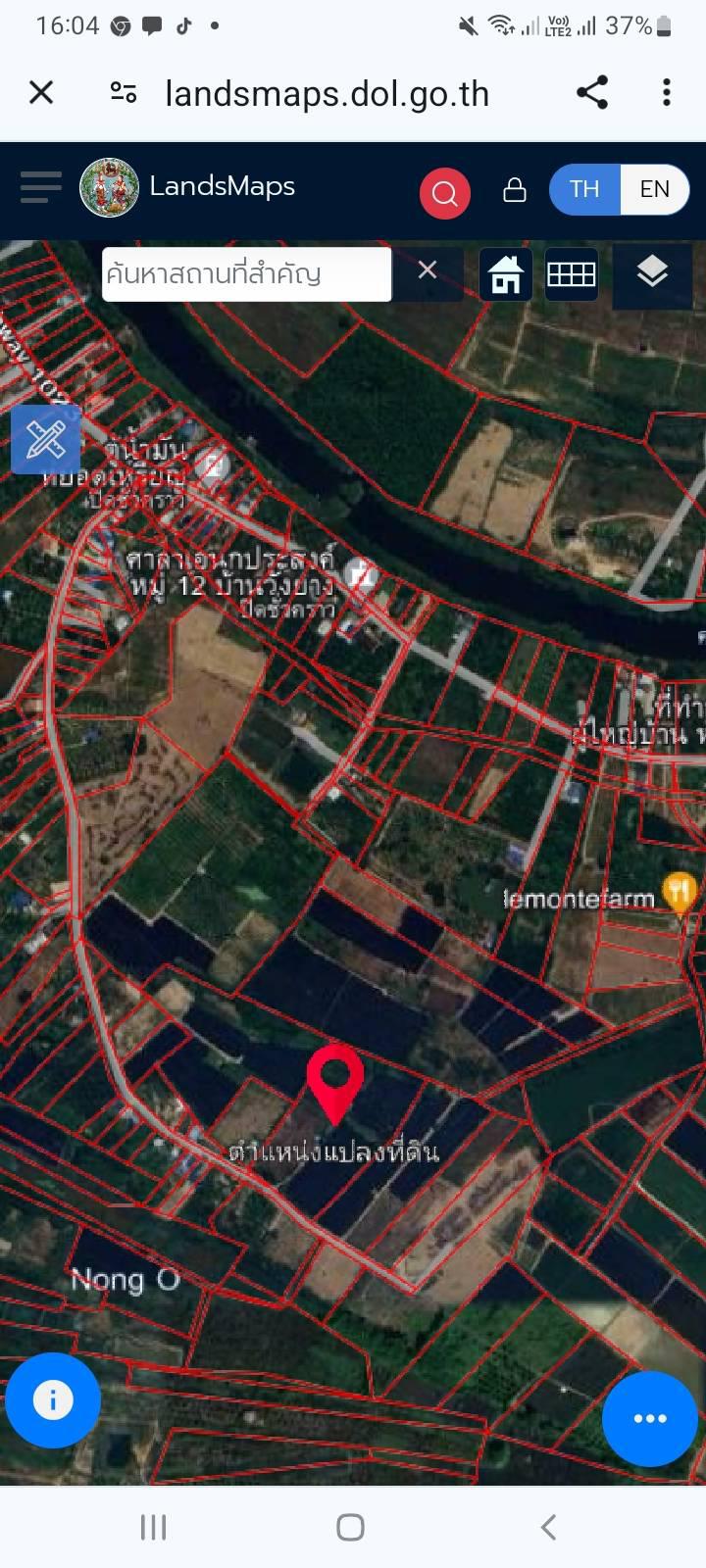This screenshot has width=706, height=1568.
Task: Tap the place search field
Action: tap(247, 273)
